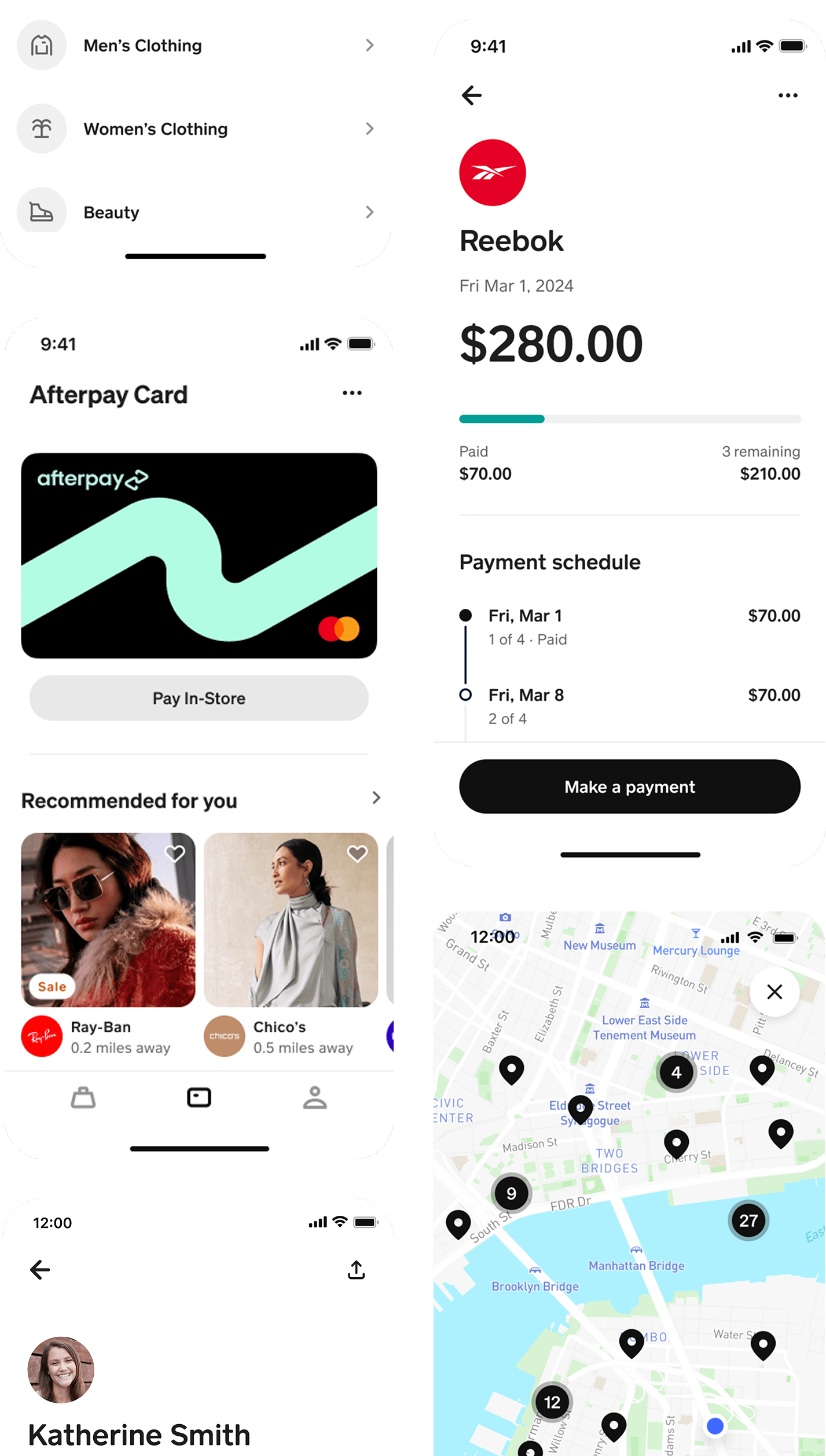826x1456 pixels.
Task: Favorite the Chico's item with the heart
Action: pos(357,854)
